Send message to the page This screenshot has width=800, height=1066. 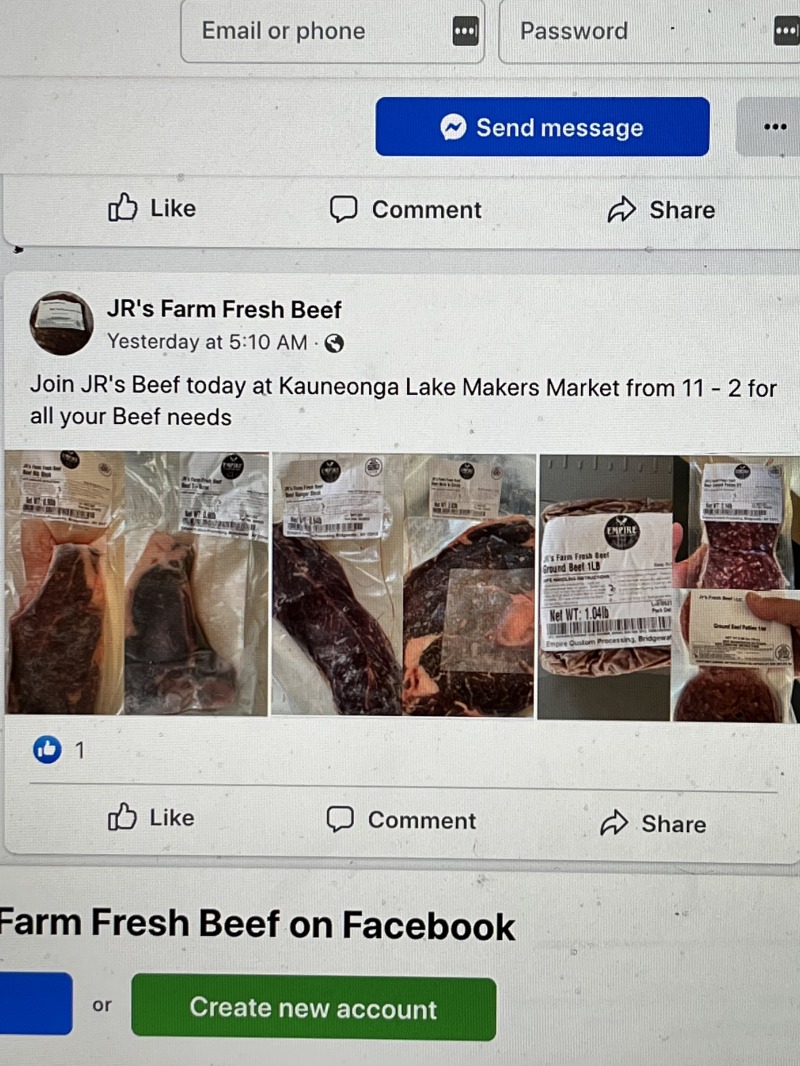[x=542, y=127]
